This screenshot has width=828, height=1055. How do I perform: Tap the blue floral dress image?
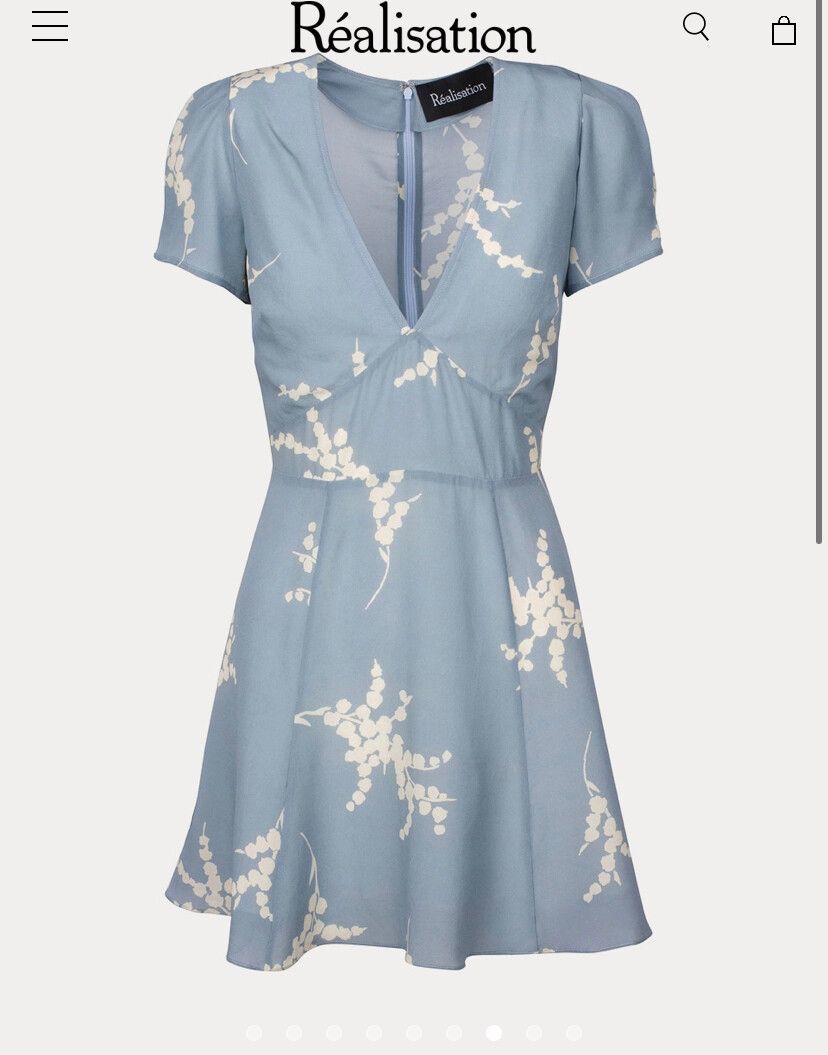click(x=410, y=520)
